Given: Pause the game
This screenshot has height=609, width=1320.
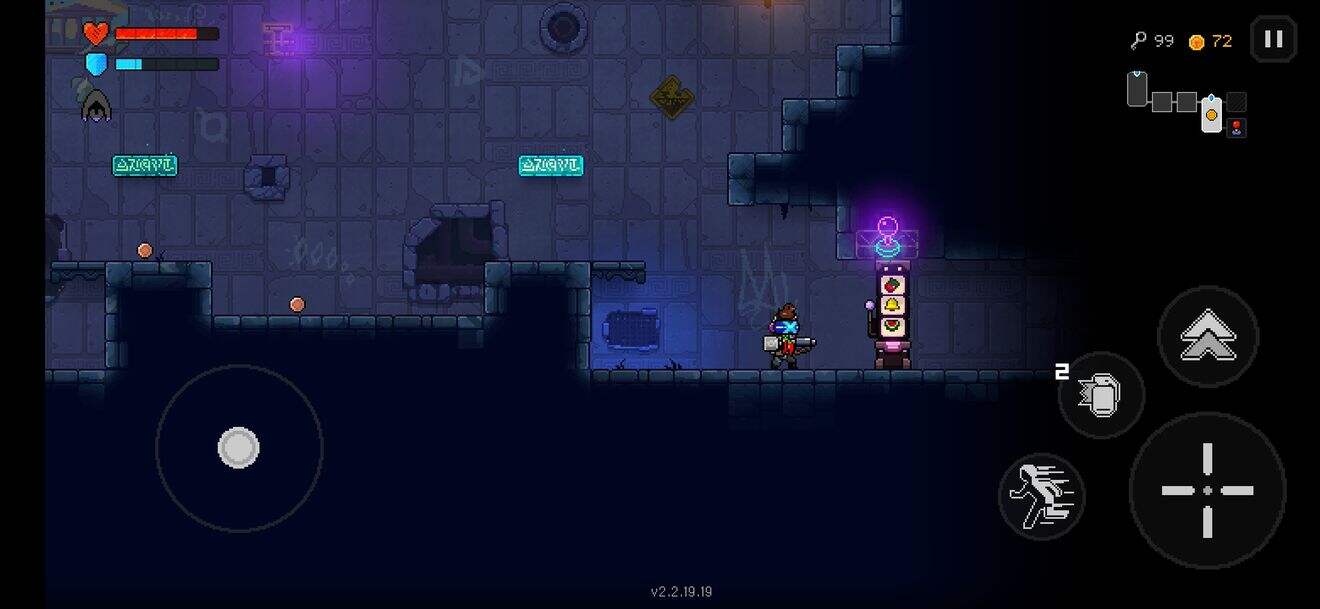Looking at the screenshot, I should pyautogui.click(x=1273, y=39).
